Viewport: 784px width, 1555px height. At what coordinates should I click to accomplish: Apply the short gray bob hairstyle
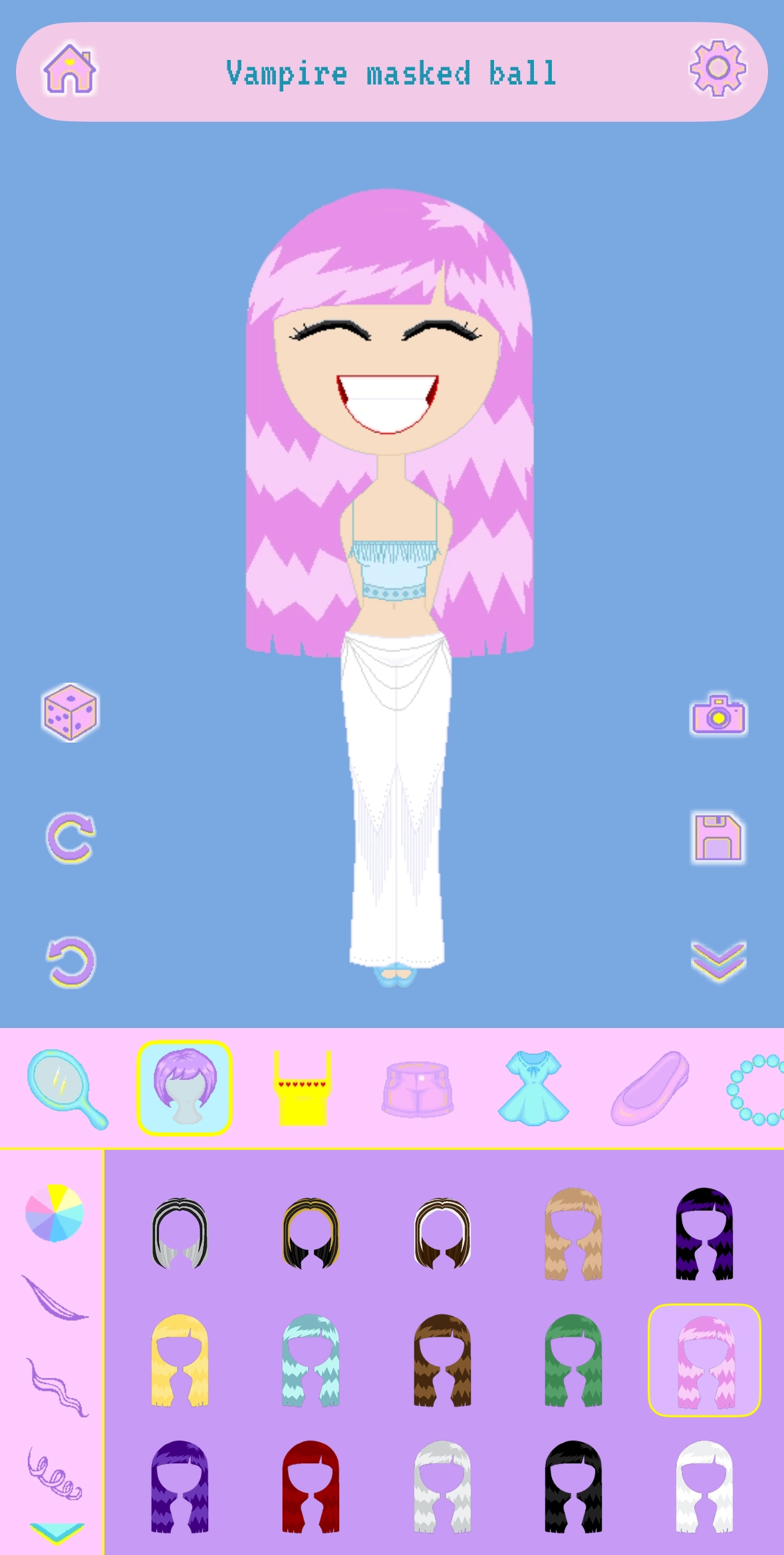[x=180, y=1234]
